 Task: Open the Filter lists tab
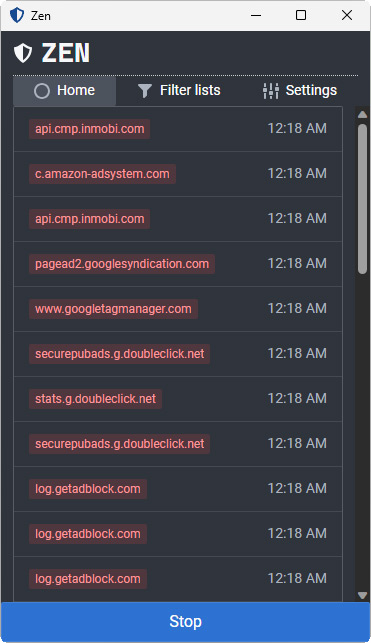pyautogui.click(x=179, y=91)
